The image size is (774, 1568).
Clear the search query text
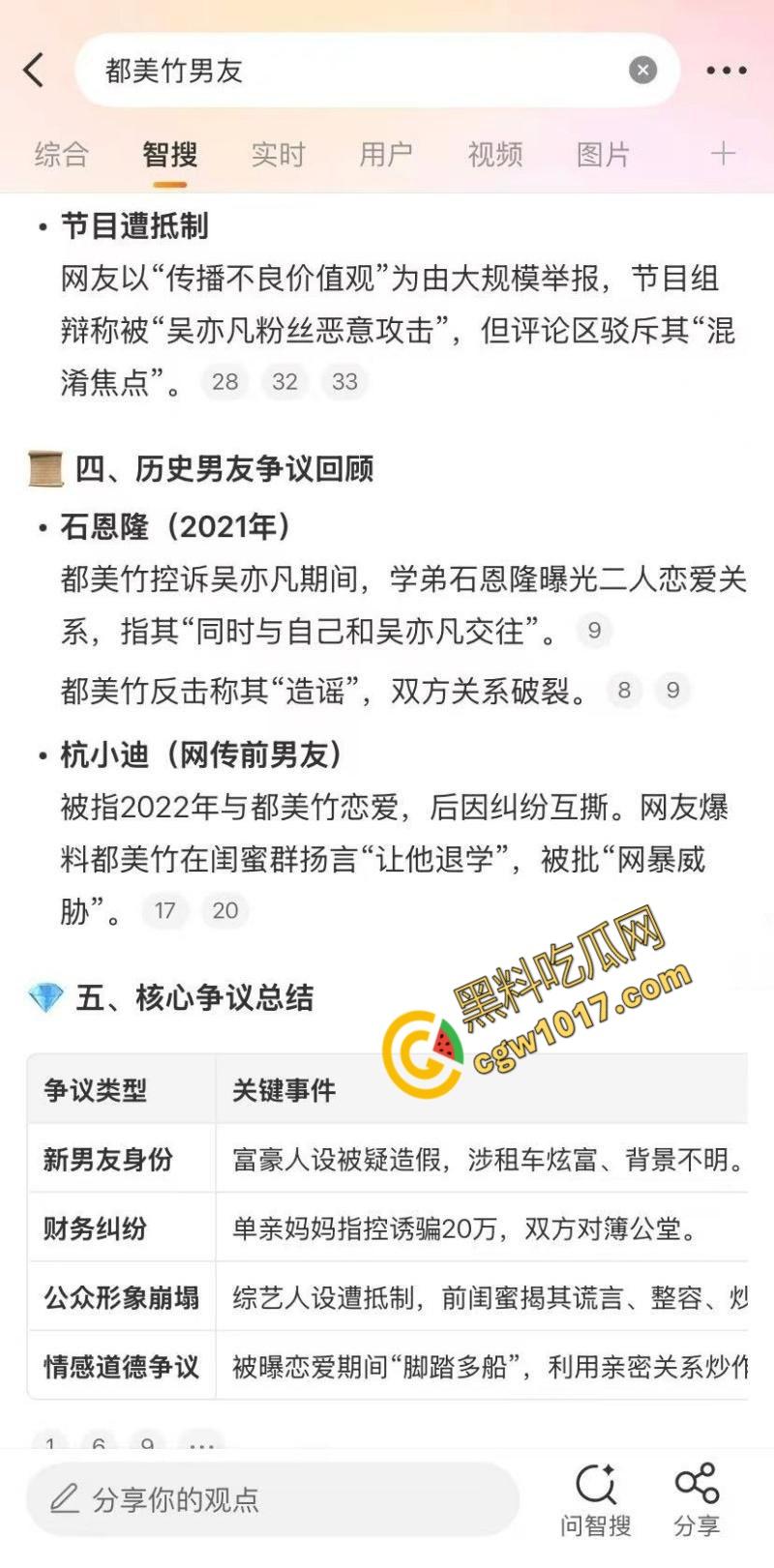click(642, 70)
